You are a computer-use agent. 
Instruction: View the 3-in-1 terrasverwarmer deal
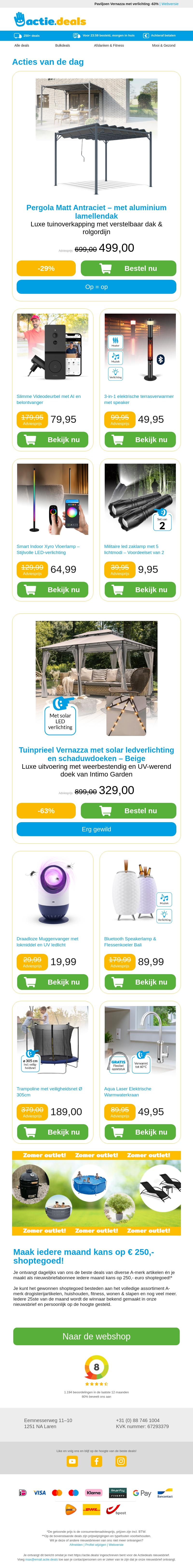pyautogui.click(x=140, y=439)
